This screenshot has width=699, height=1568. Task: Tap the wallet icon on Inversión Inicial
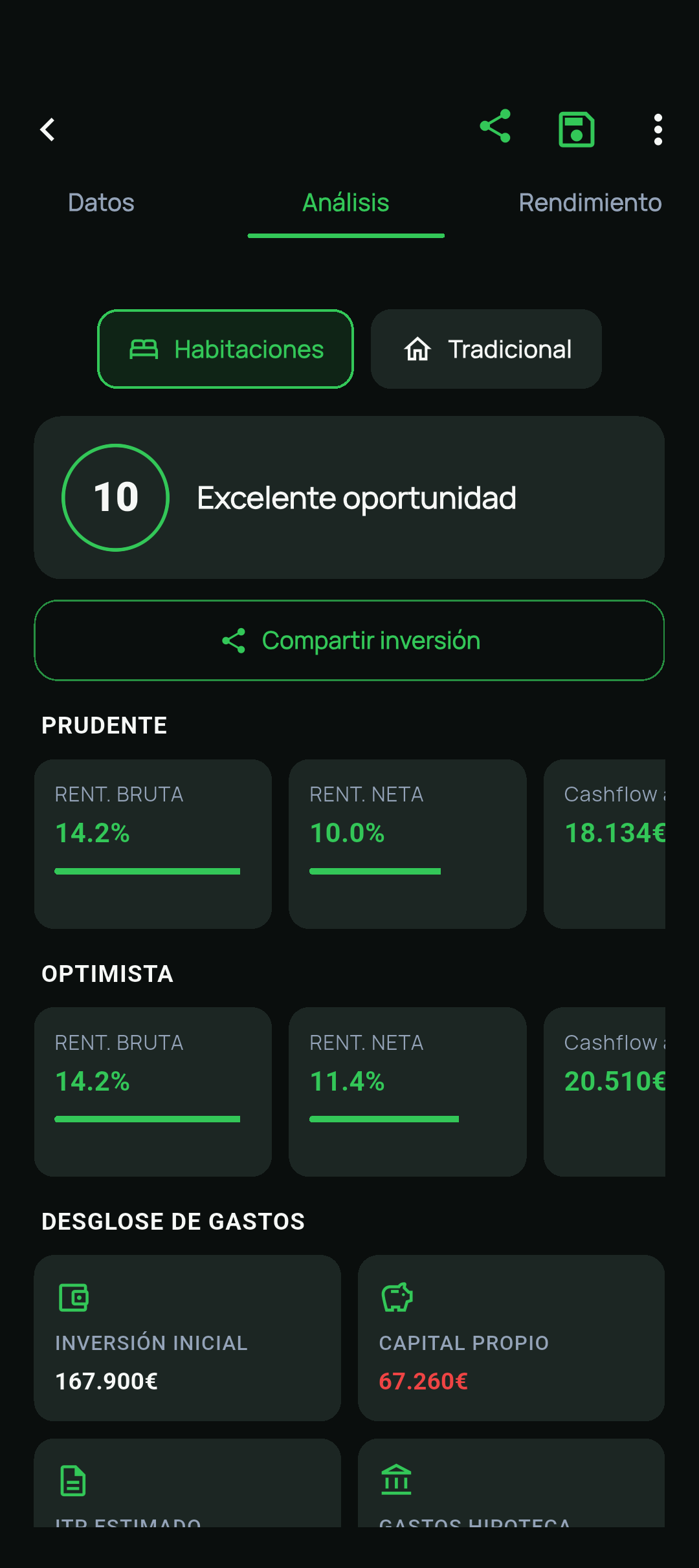[x=73, y=1296]
